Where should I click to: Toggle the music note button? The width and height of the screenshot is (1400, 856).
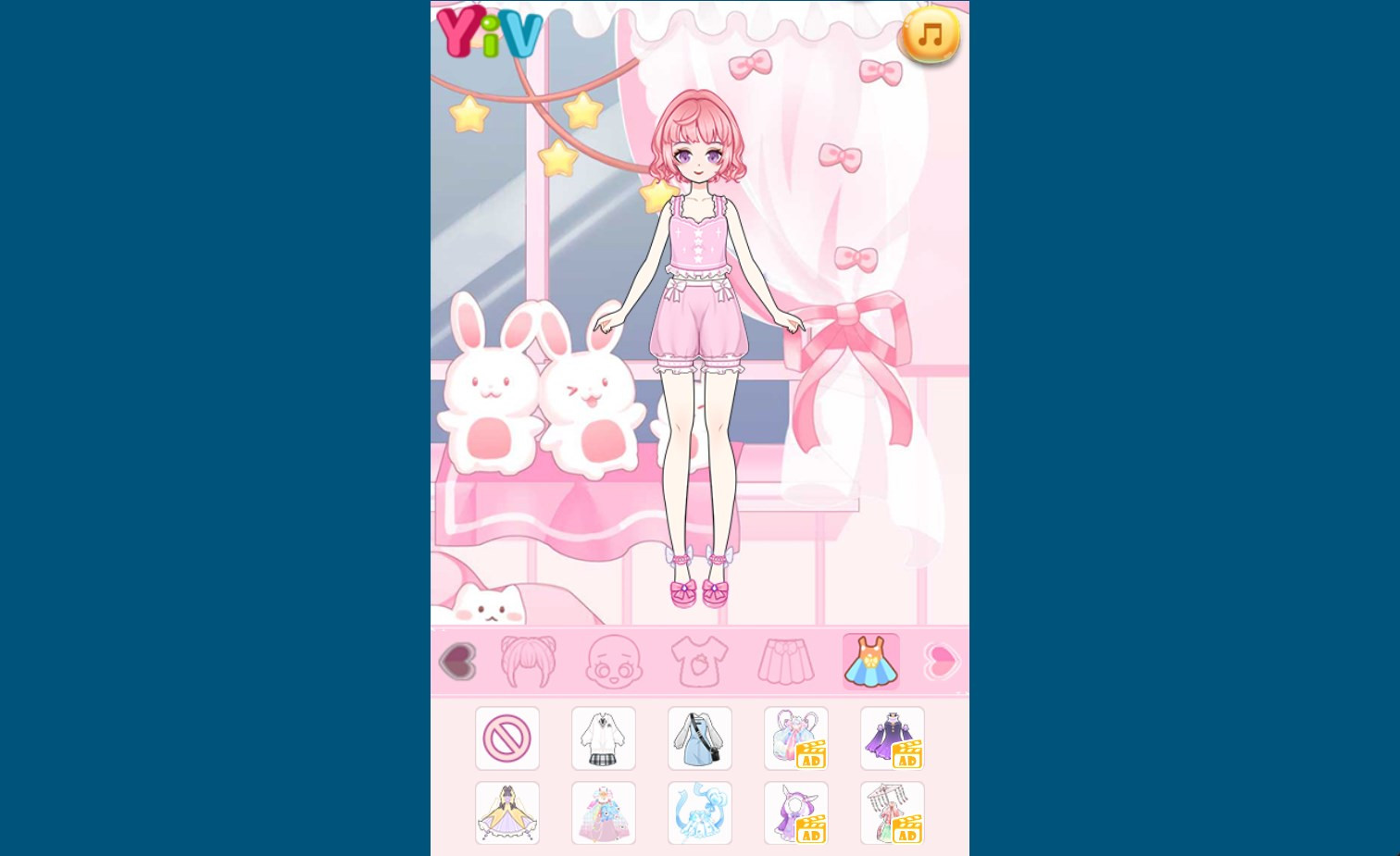(x=931, y=37)
